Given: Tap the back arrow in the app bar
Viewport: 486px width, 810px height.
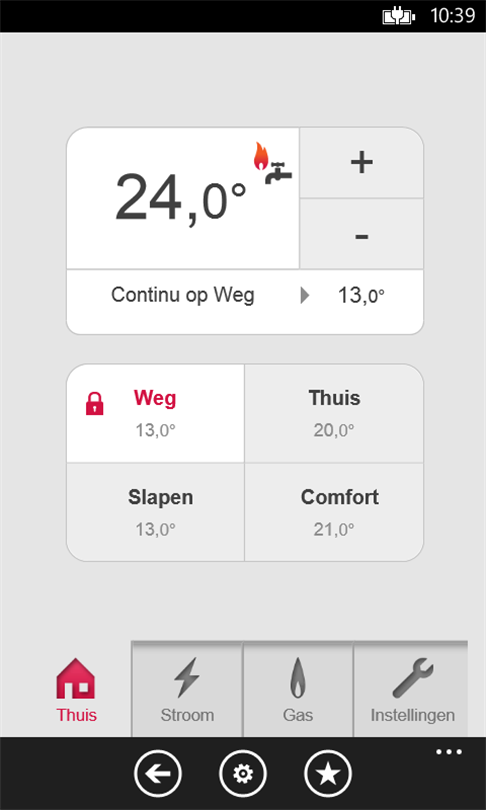Looking at the screenshot, I should pyautogui.click(x=158, y=774).
